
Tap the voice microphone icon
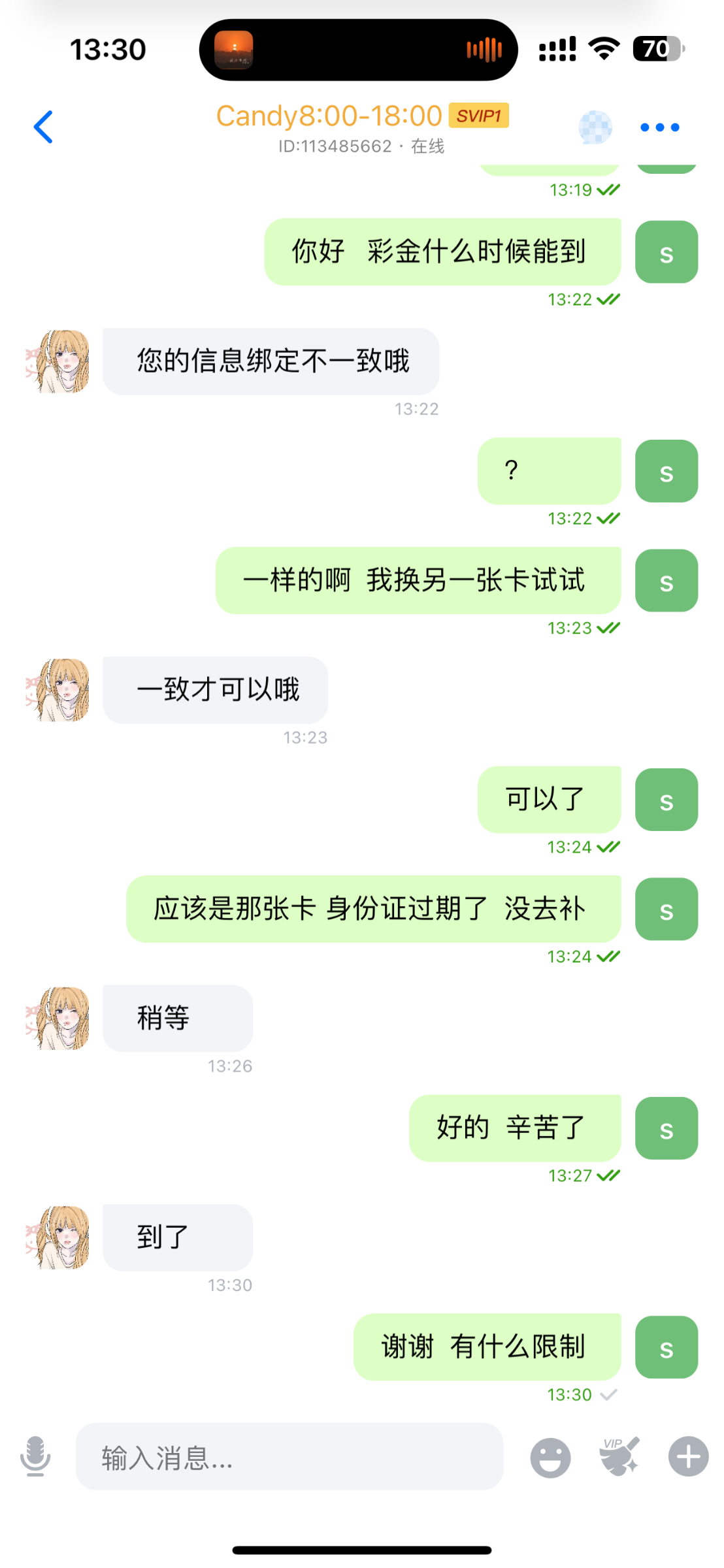click(35, 1456)
